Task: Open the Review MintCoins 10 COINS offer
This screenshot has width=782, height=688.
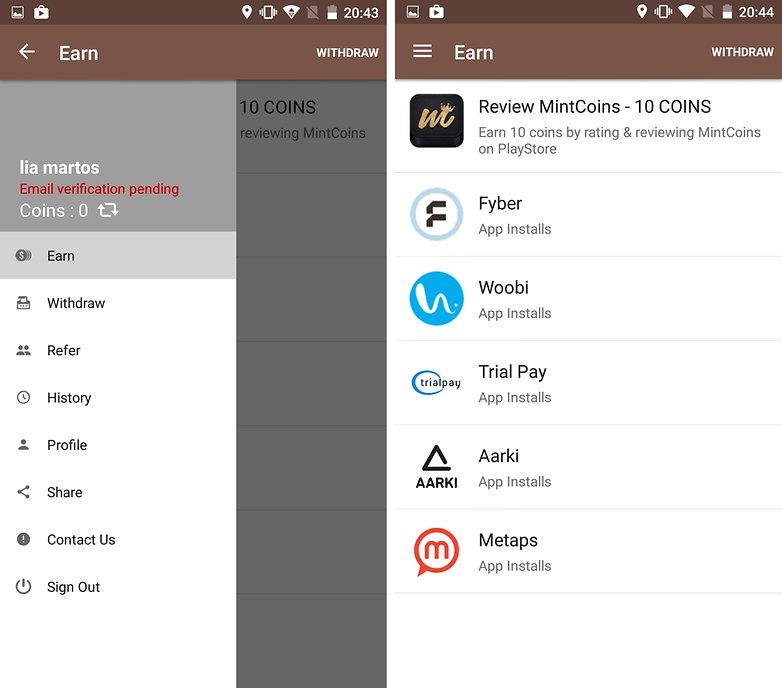Action: (x=588, y=126)
